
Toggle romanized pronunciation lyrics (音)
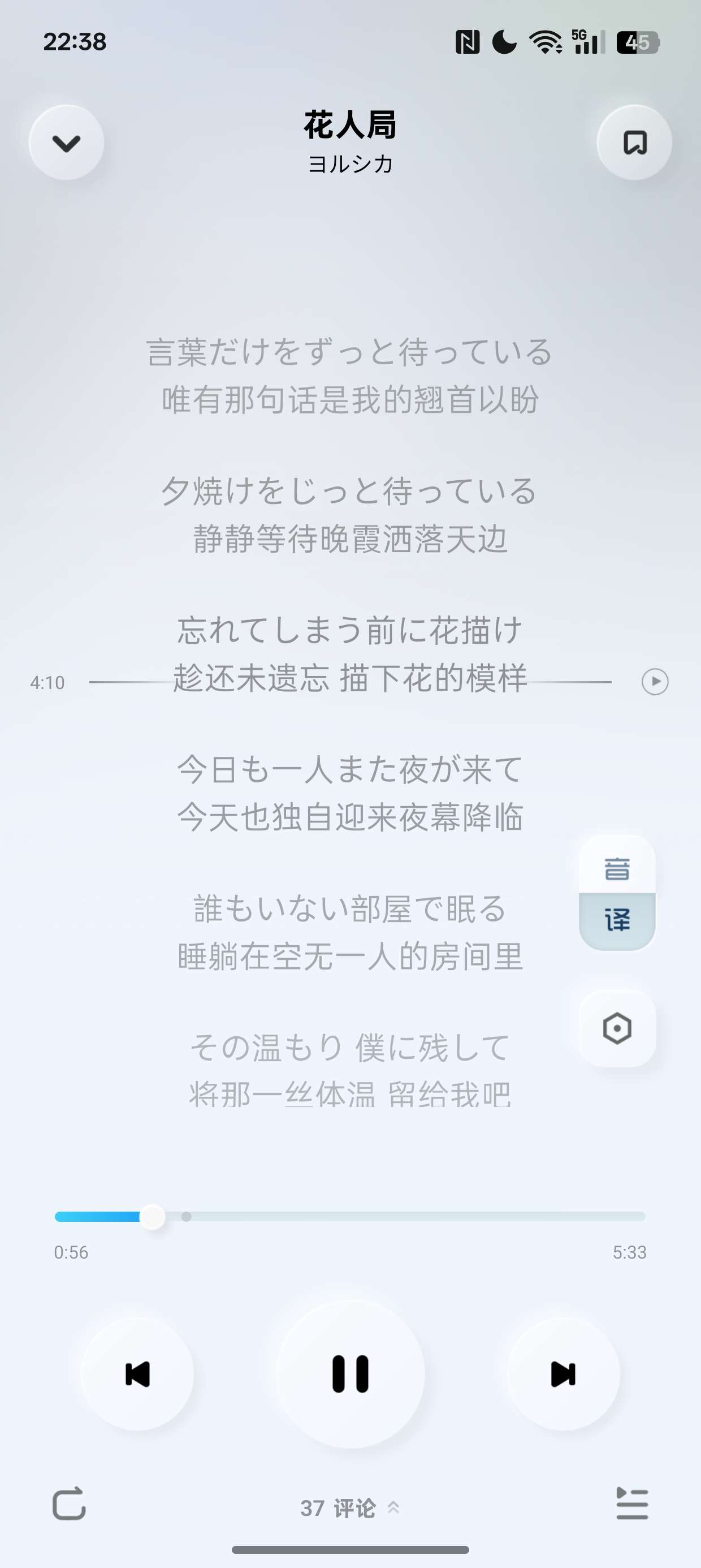pyautogui.click(x=617, y=868)
